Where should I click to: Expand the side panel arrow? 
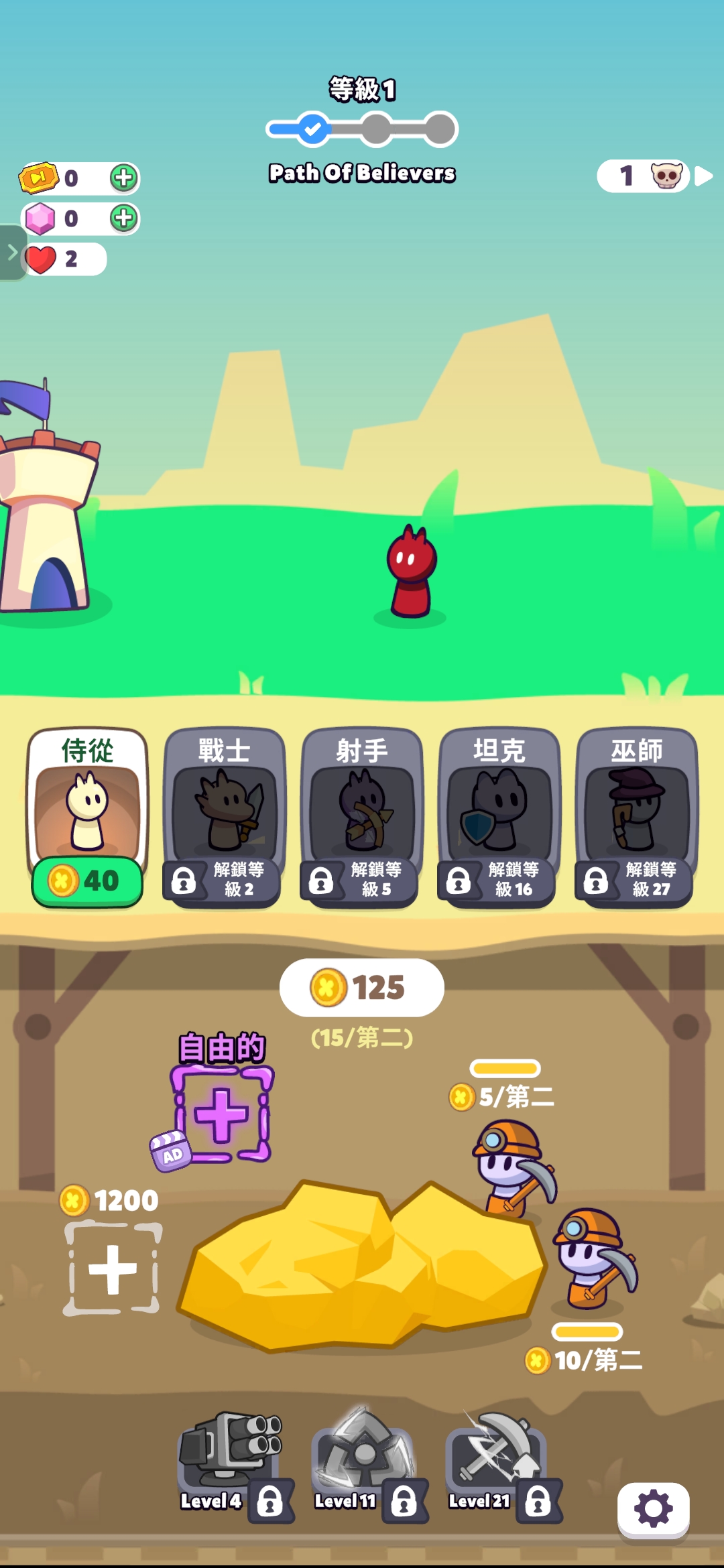click(12, 253)
